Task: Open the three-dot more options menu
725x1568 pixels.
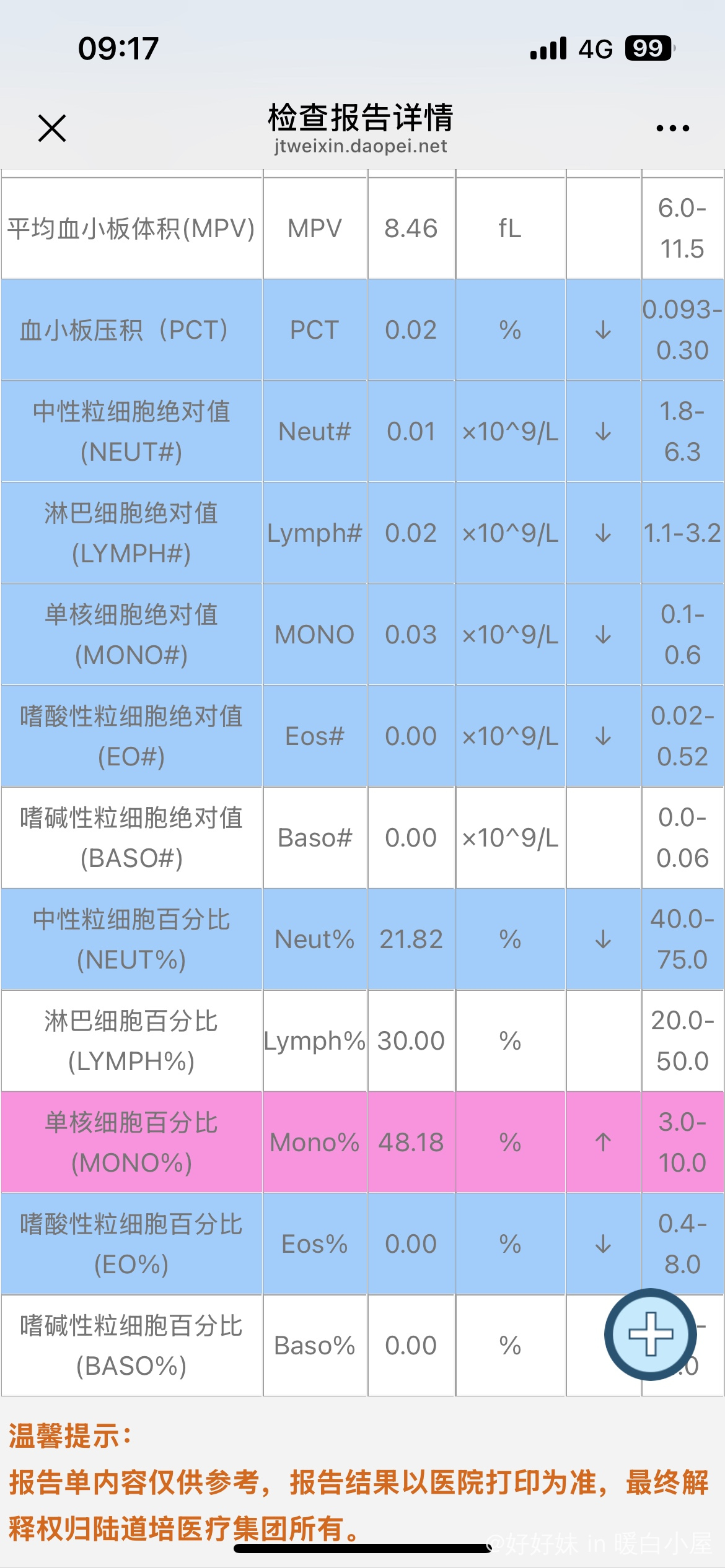Action: coord(672,128)
